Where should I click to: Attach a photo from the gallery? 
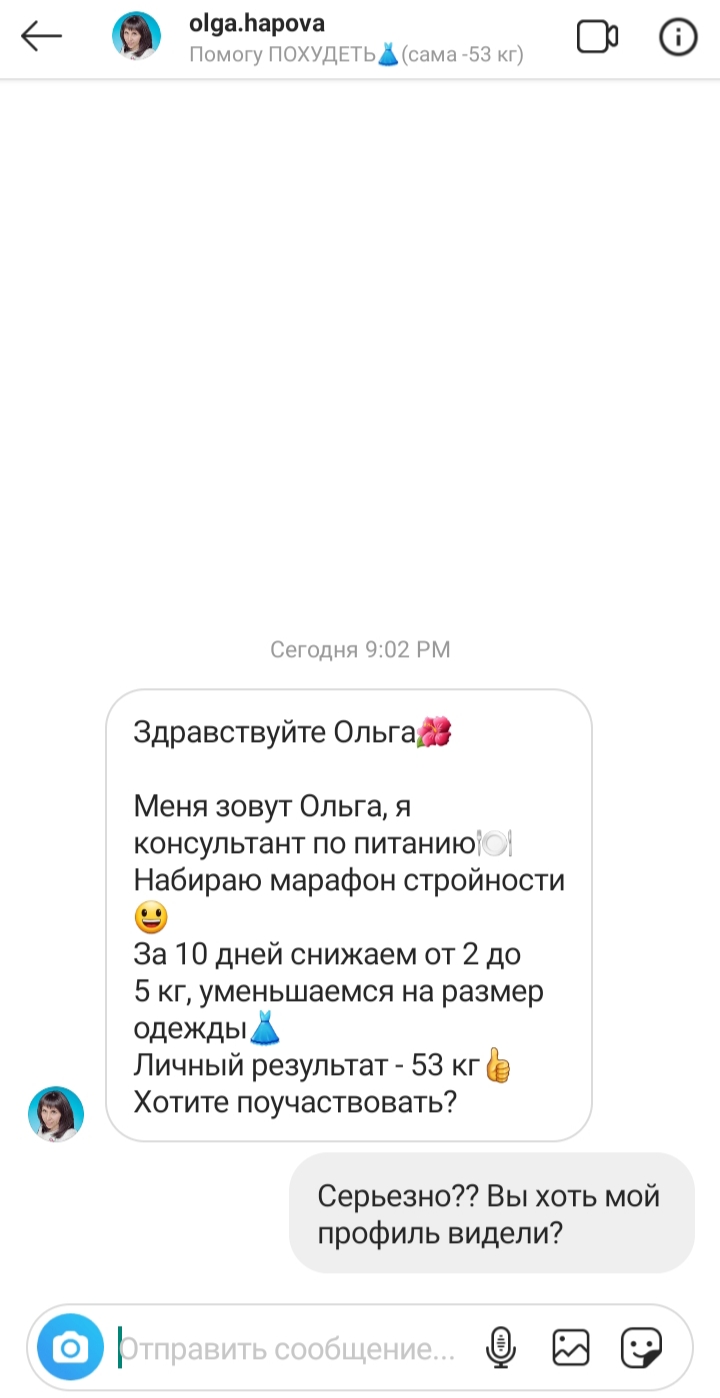[570, 1348]
